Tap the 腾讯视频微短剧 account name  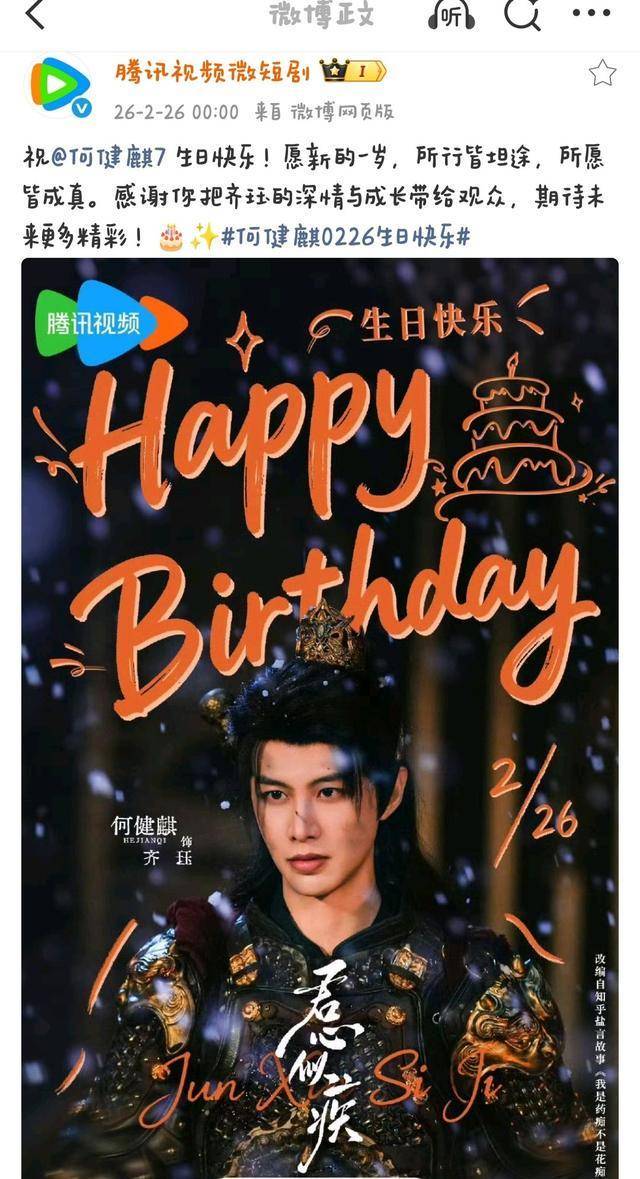(x=213, y=72)
